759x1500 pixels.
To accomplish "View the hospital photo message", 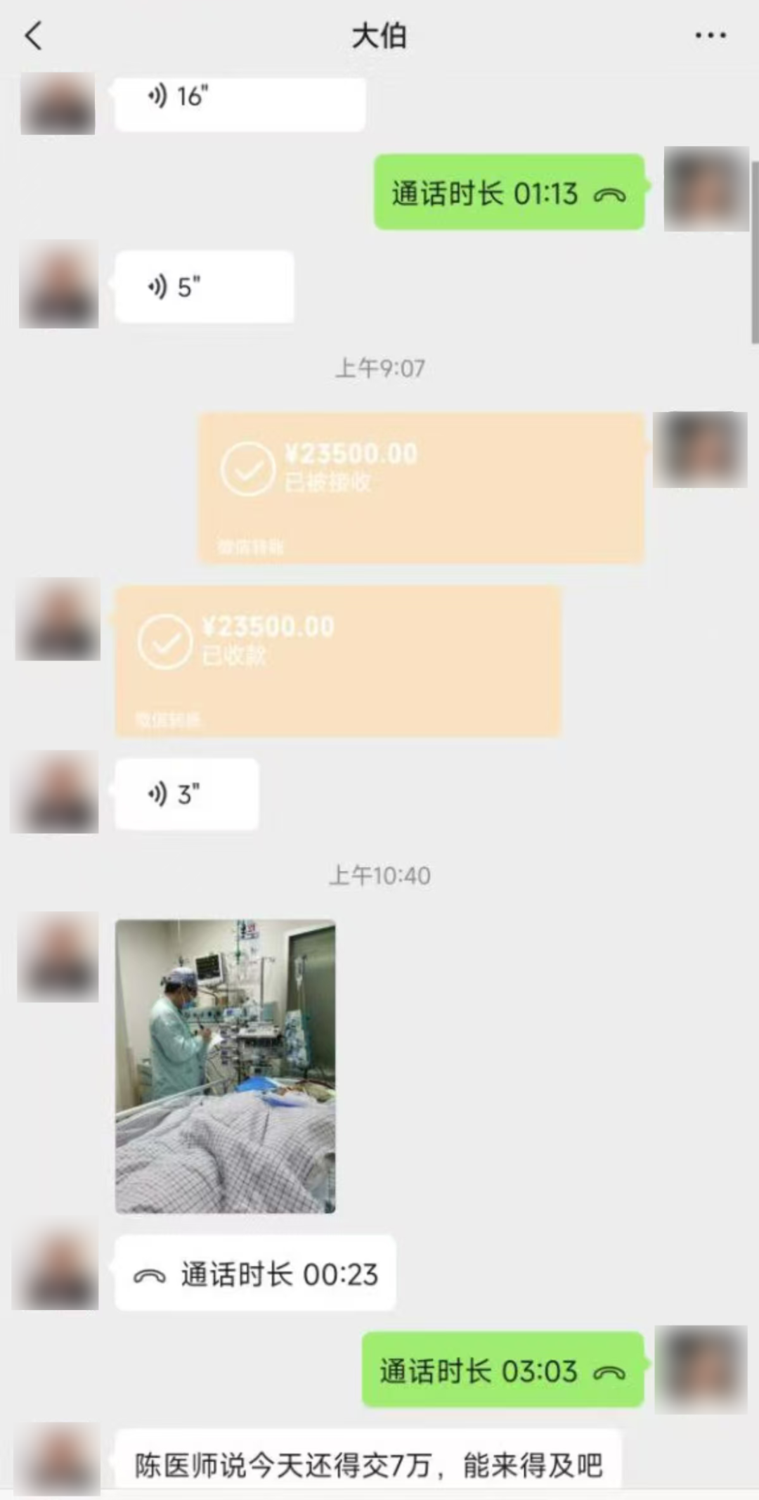I will coord(225,1066).
